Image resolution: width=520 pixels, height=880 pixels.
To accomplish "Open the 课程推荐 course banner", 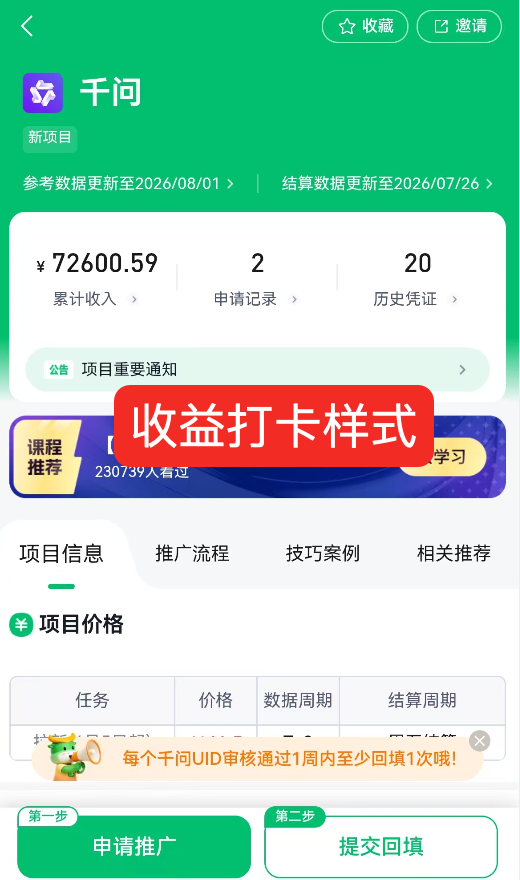I will 257,457.
